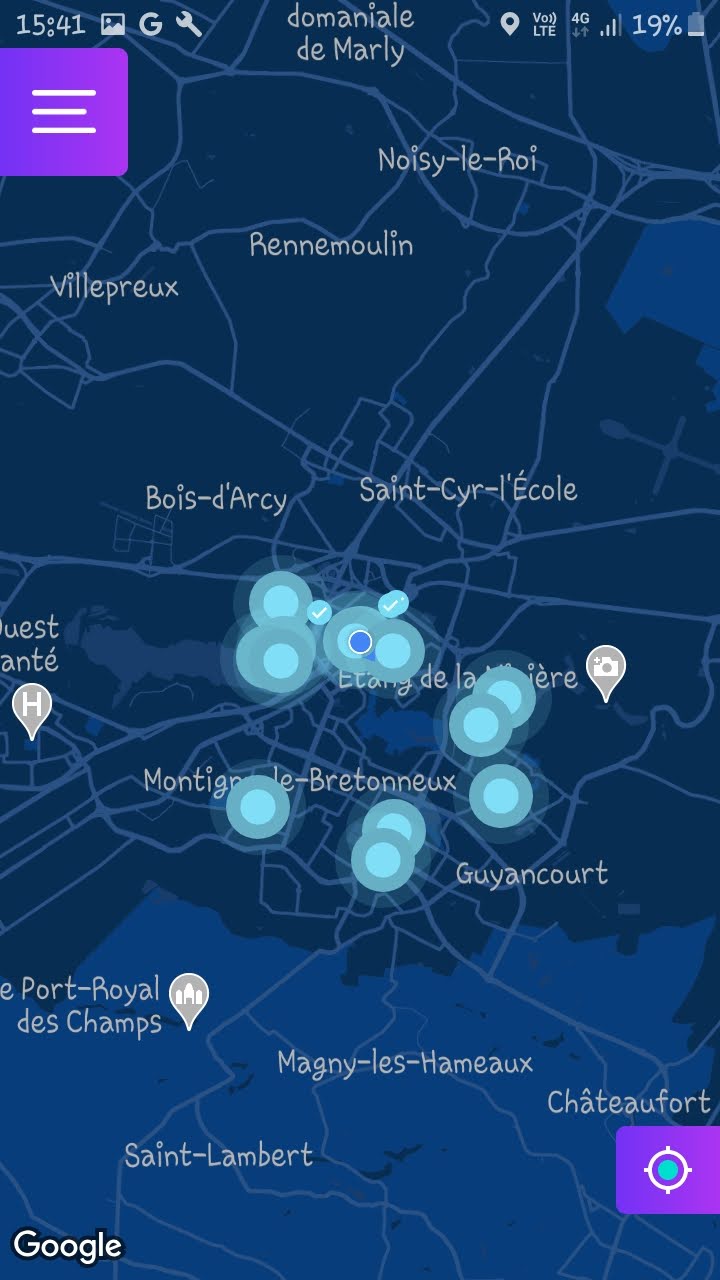Open the hamburger drawer menu

[x=63, y=112]
